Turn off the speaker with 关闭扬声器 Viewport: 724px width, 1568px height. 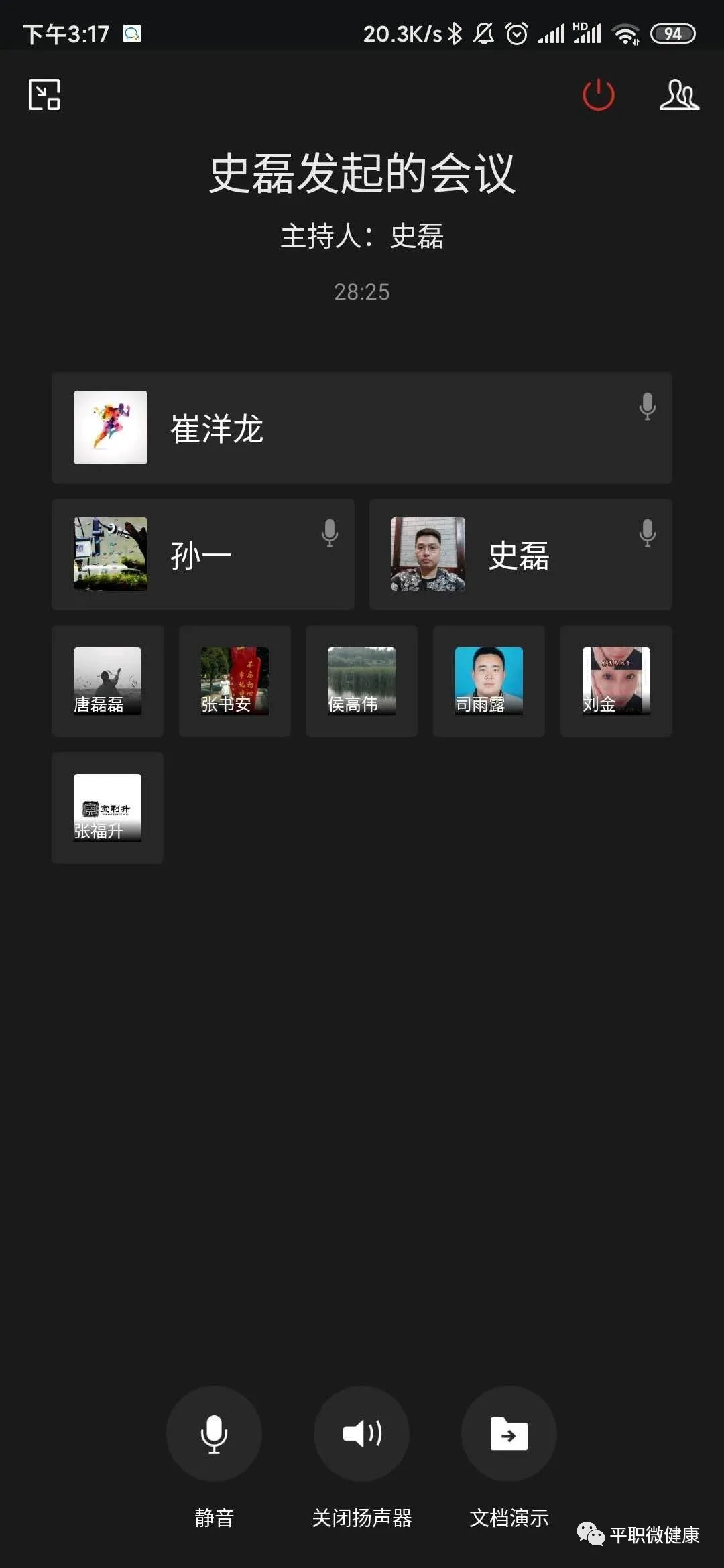click(361, 1433)
